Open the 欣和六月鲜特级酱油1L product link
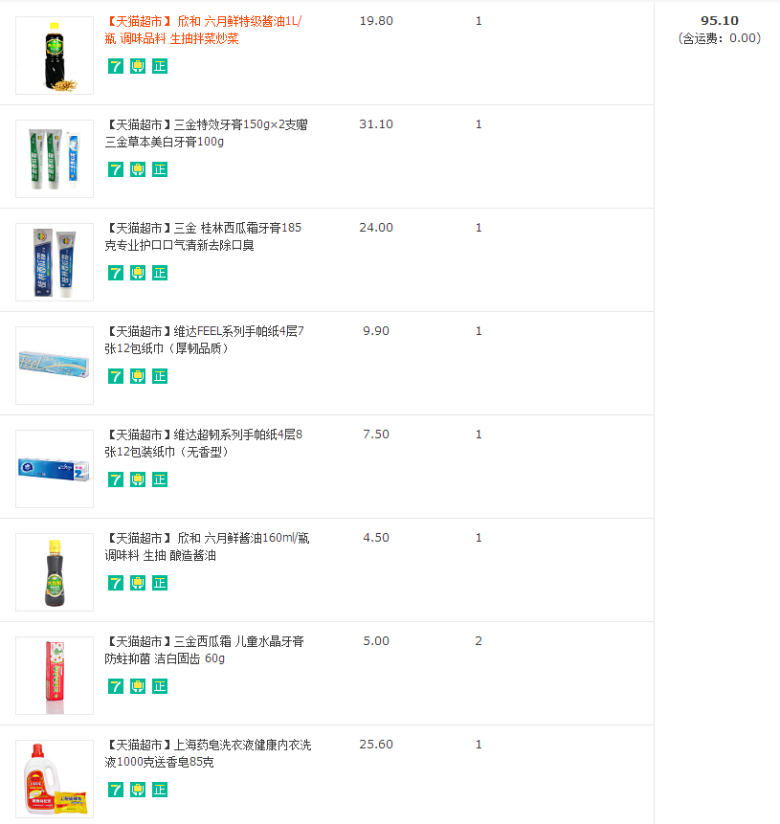This screenshot has width=780, height=824. (205, 30)
